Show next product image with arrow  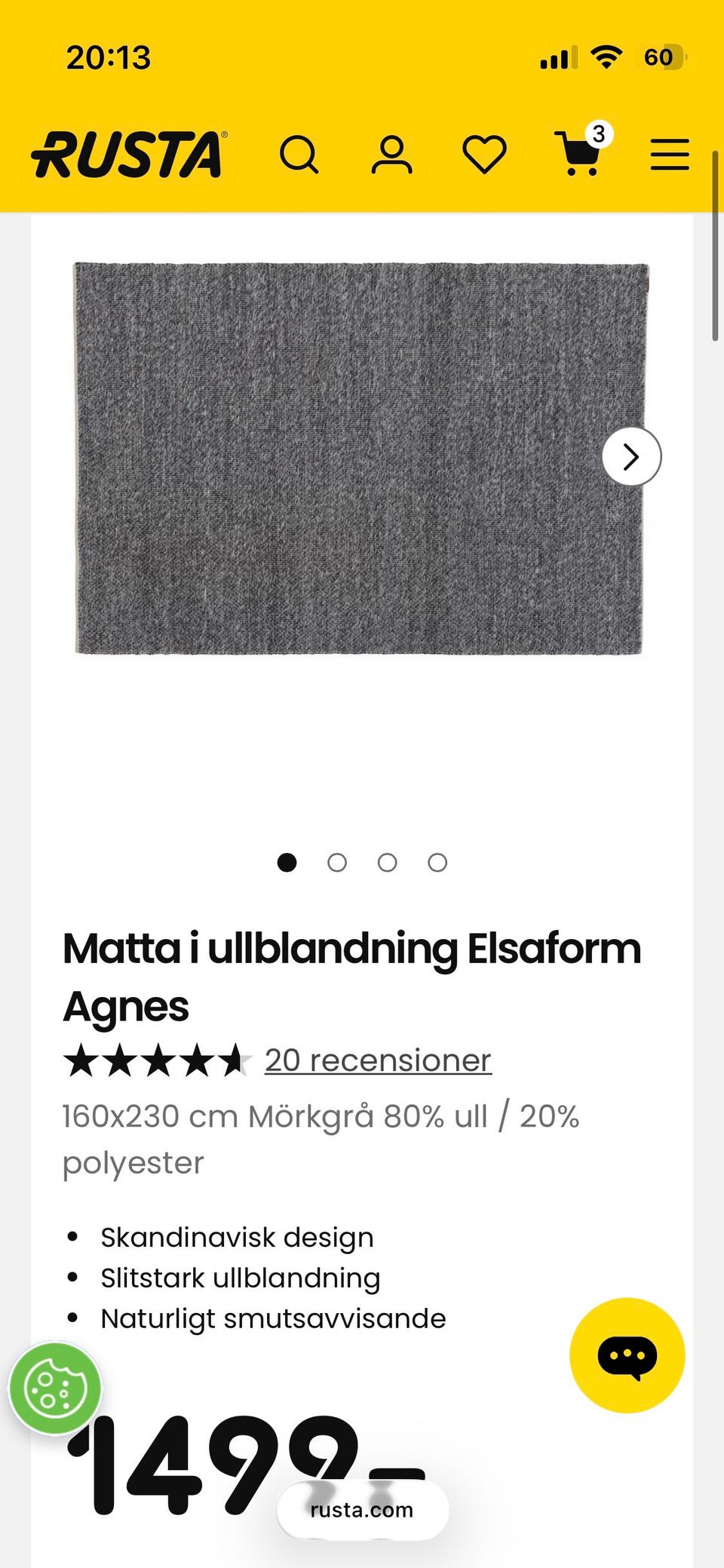631,456
